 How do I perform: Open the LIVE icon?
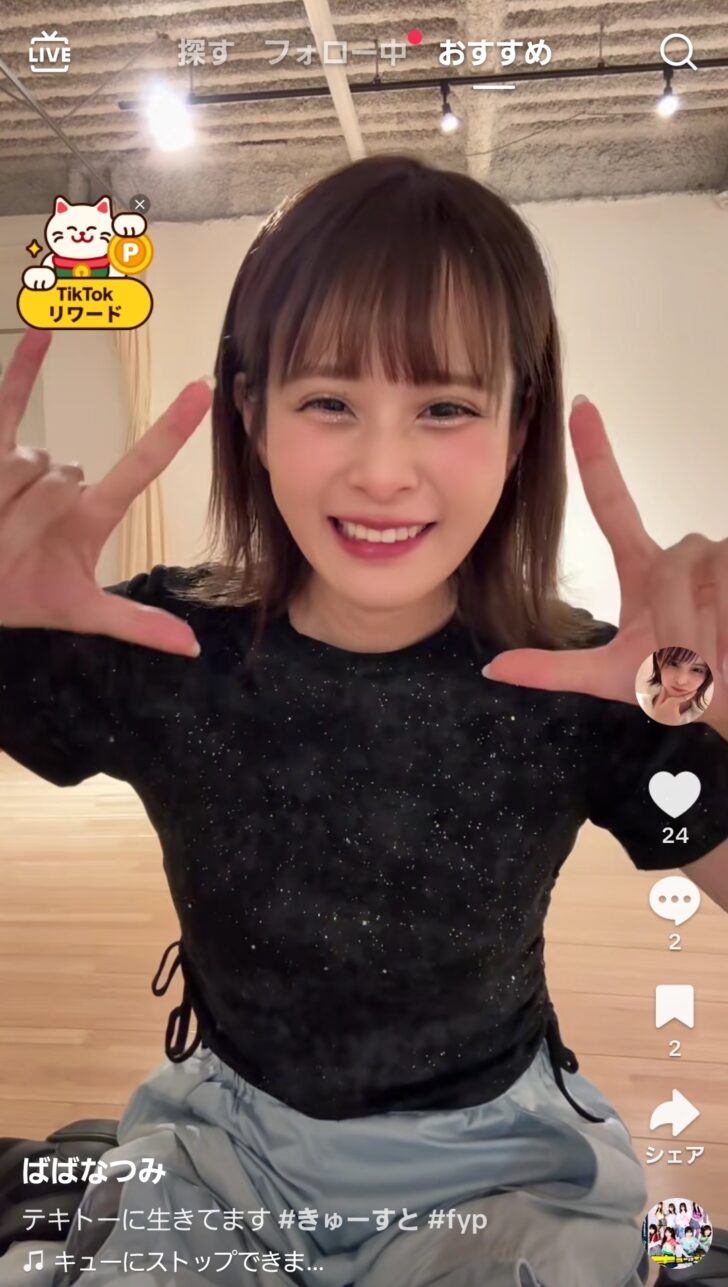(x=50, y=52)
